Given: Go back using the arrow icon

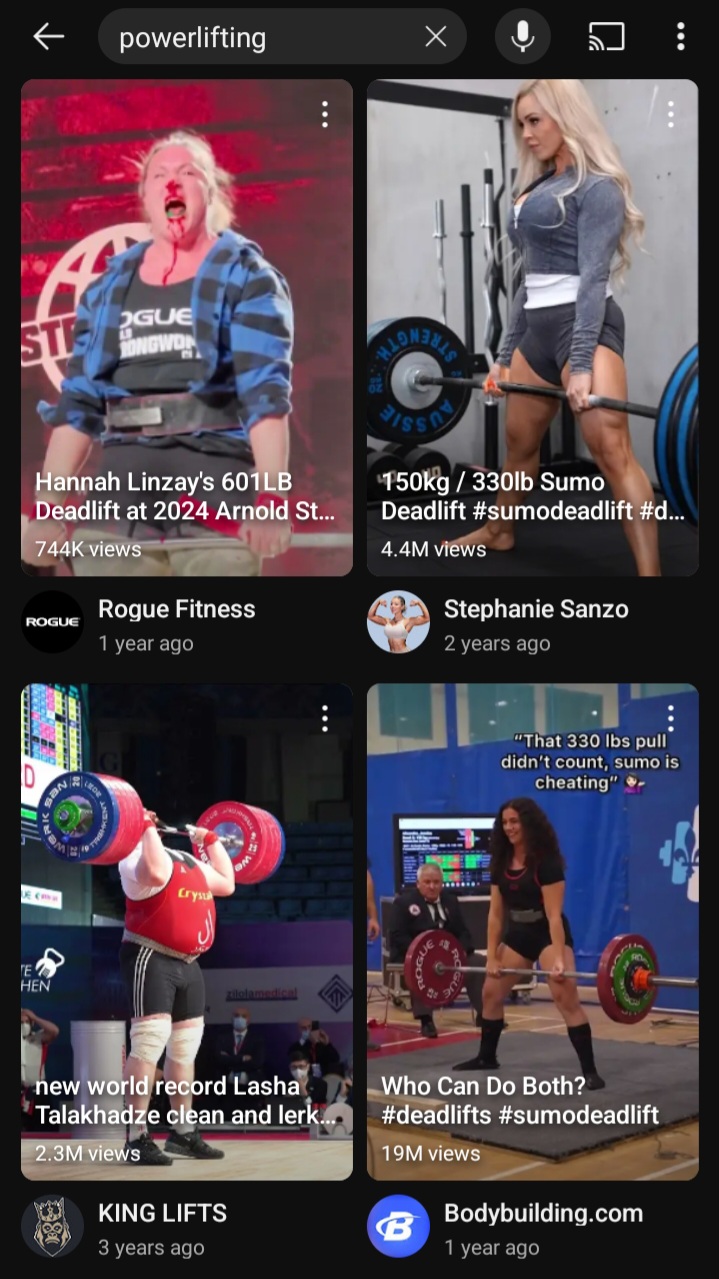Looking at the screenshot, I should point(48,37).
